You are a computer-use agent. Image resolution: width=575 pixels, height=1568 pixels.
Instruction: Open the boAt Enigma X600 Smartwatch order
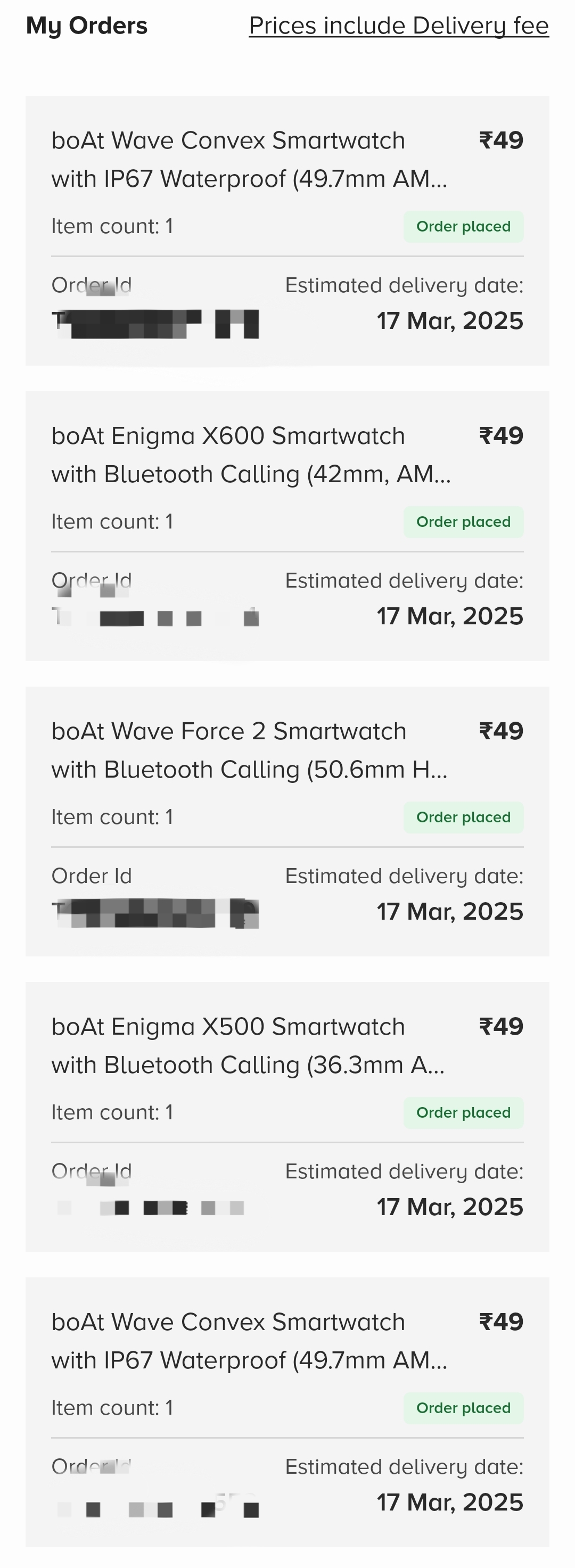point(251,455)
